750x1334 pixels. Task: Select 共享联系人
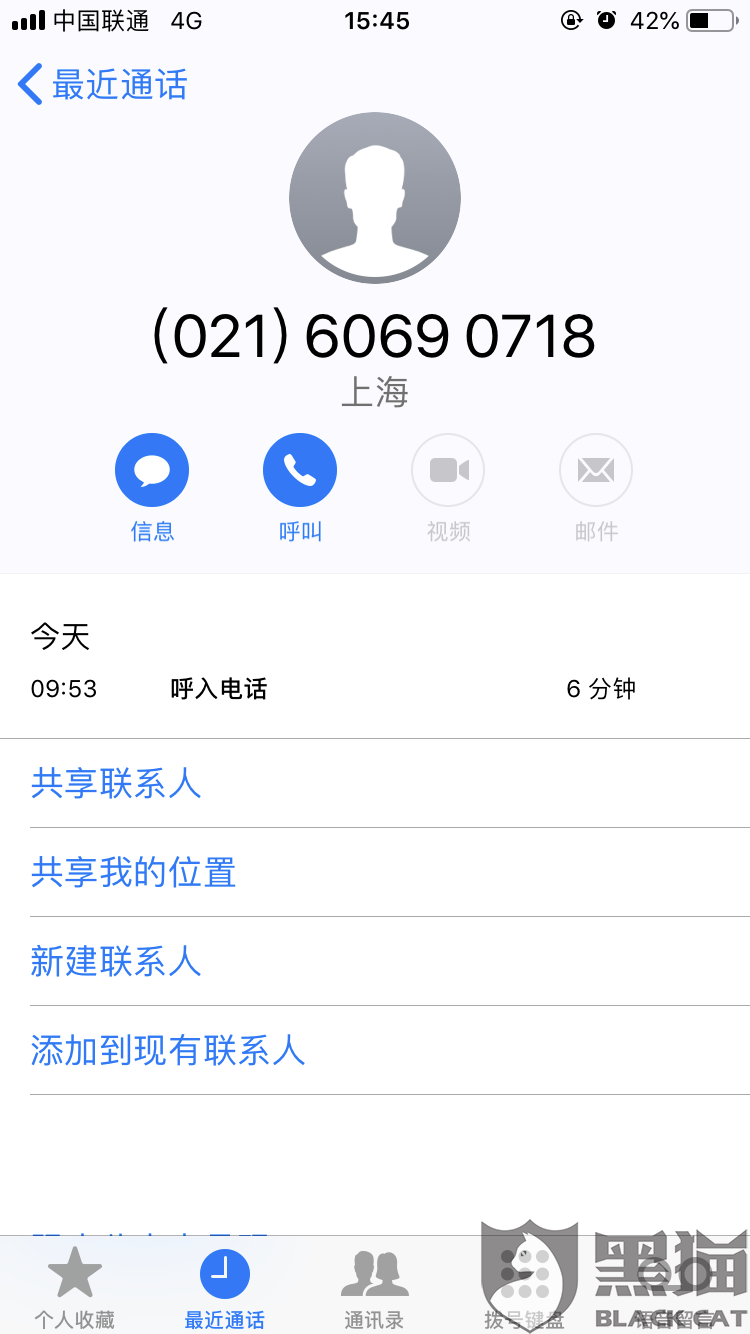pos(116,783)
